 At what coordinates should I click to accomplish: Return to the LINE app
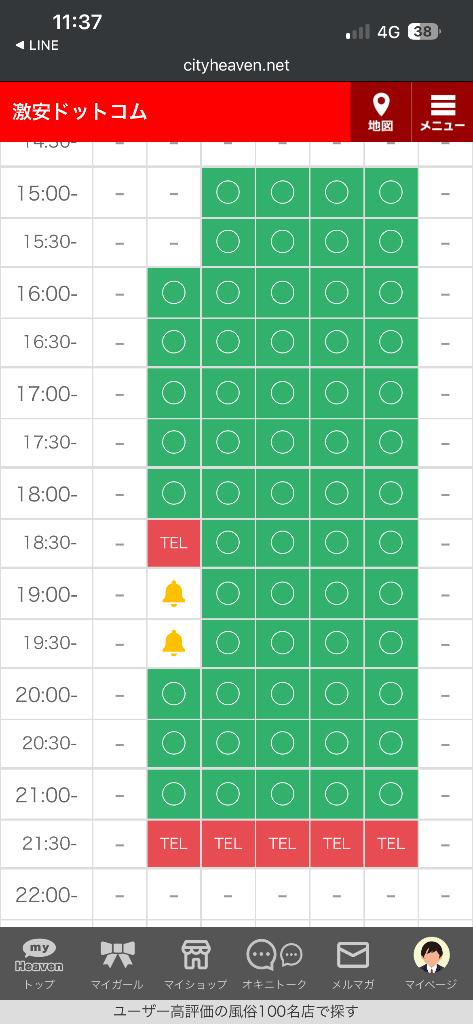coord(37,45)
